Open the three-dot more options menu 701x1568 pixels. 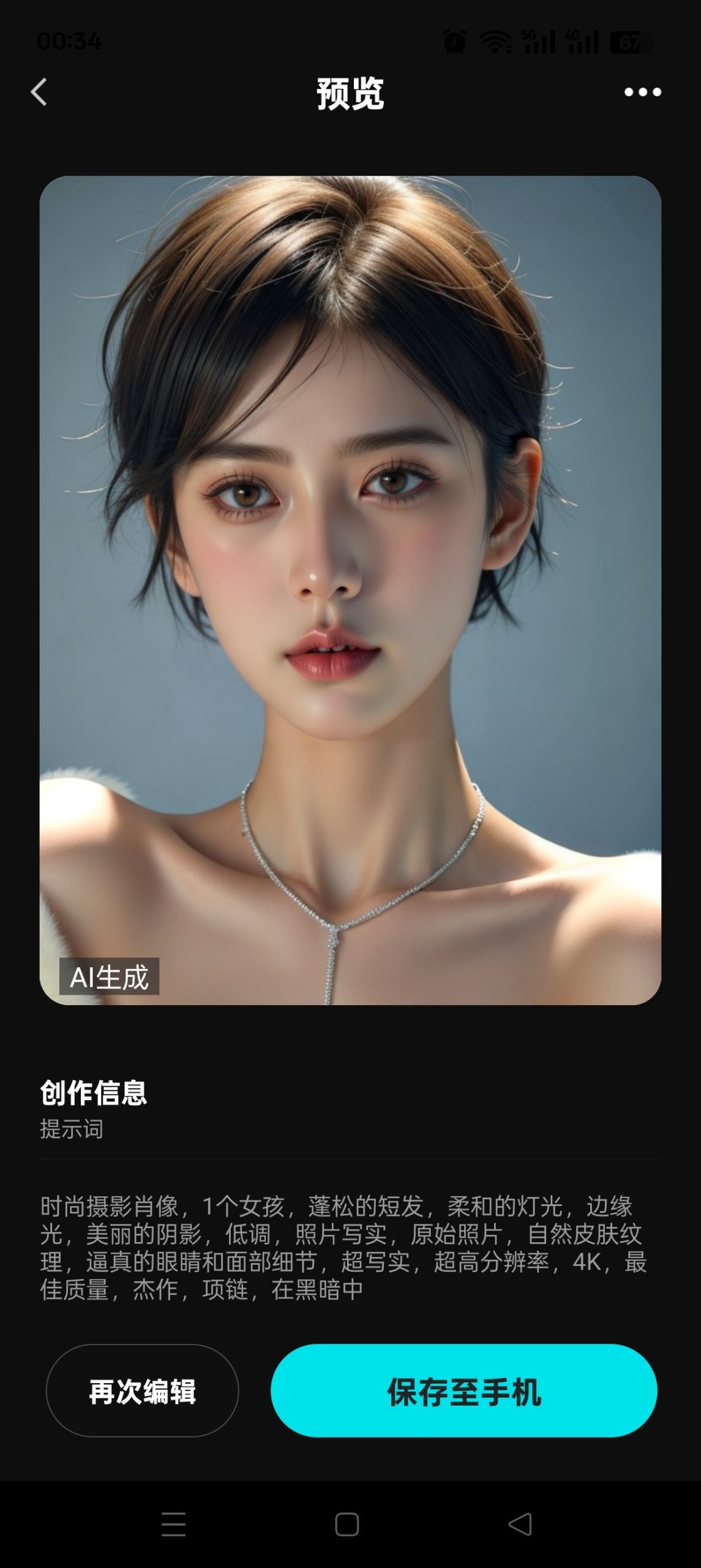click(x=642, y=92)
